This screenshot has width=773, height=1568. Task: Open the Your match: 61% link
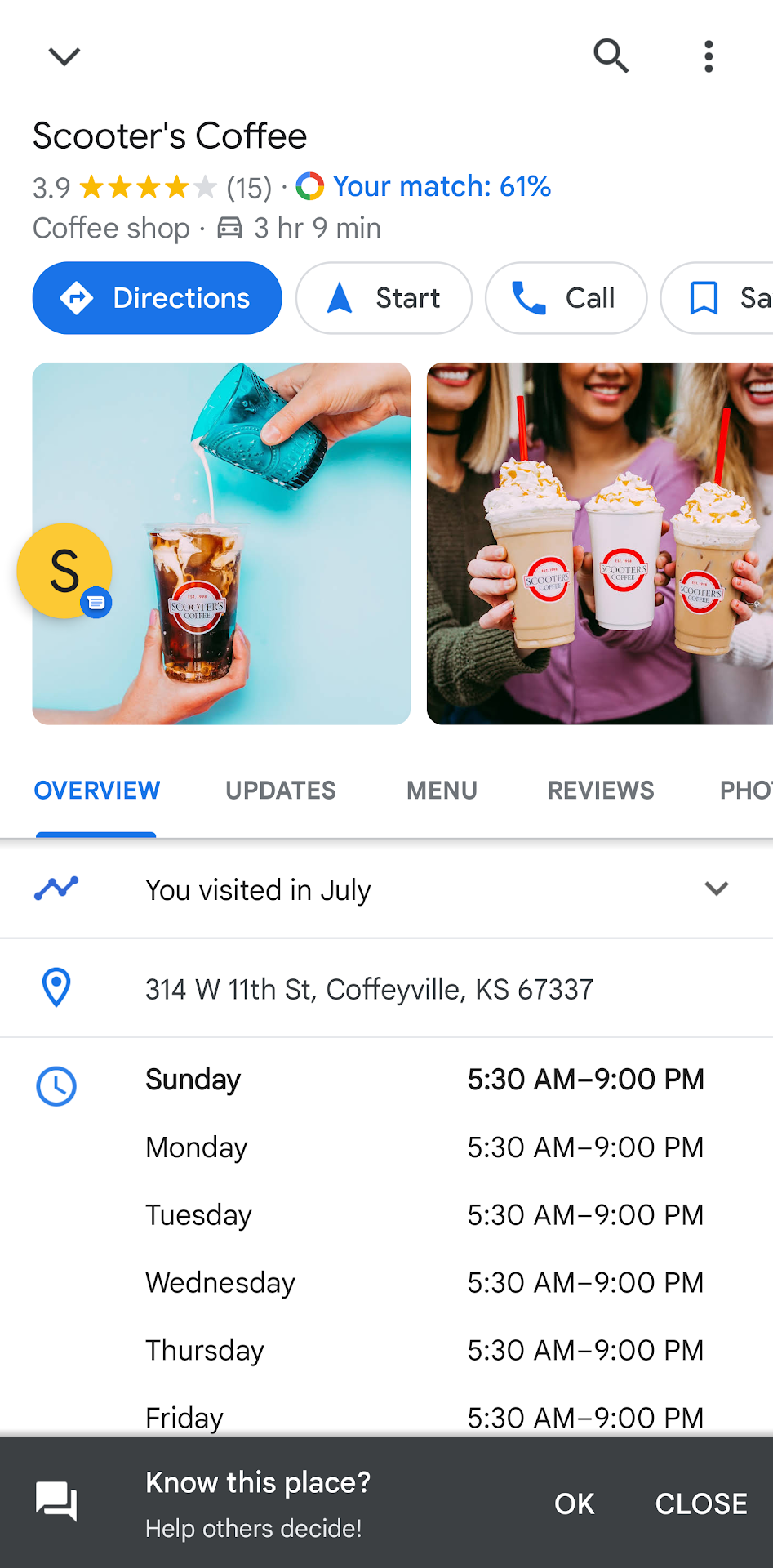(441, 186)
